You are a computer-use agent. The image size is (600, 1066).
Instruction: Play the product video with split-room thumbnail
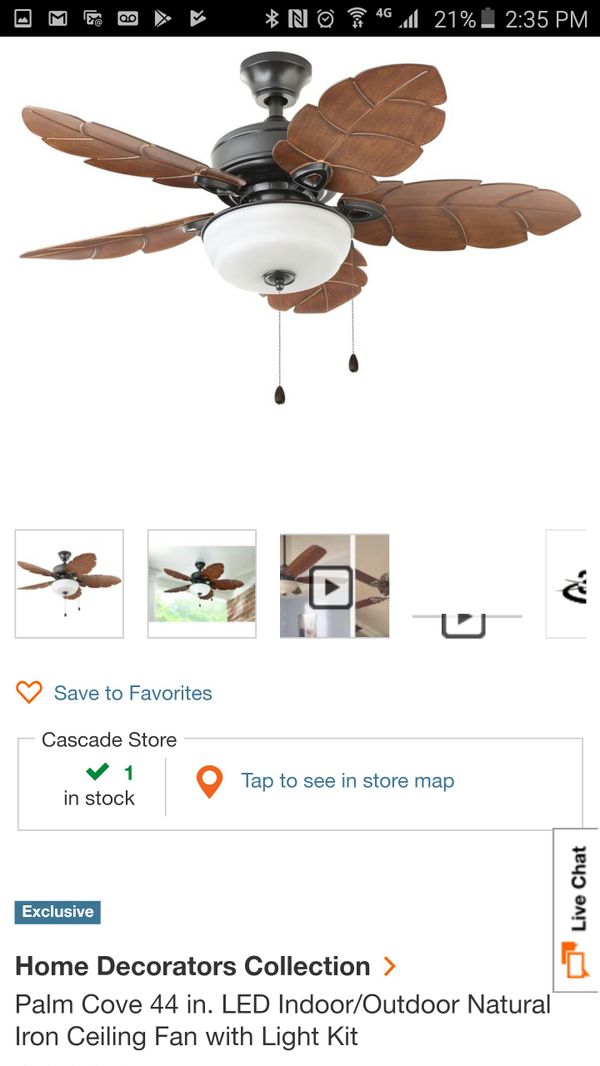tap(334, 585)
